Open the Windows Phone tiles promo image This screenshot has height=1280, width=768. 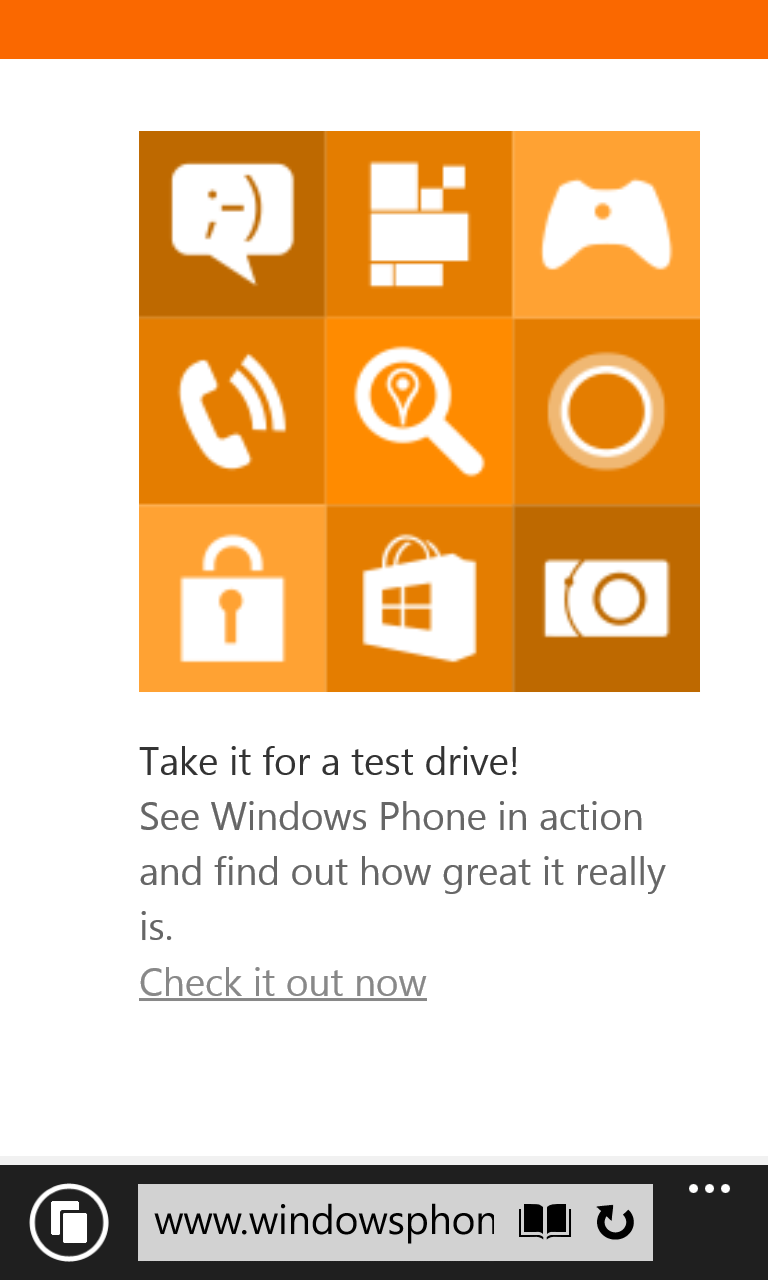(x=419, y=411)
